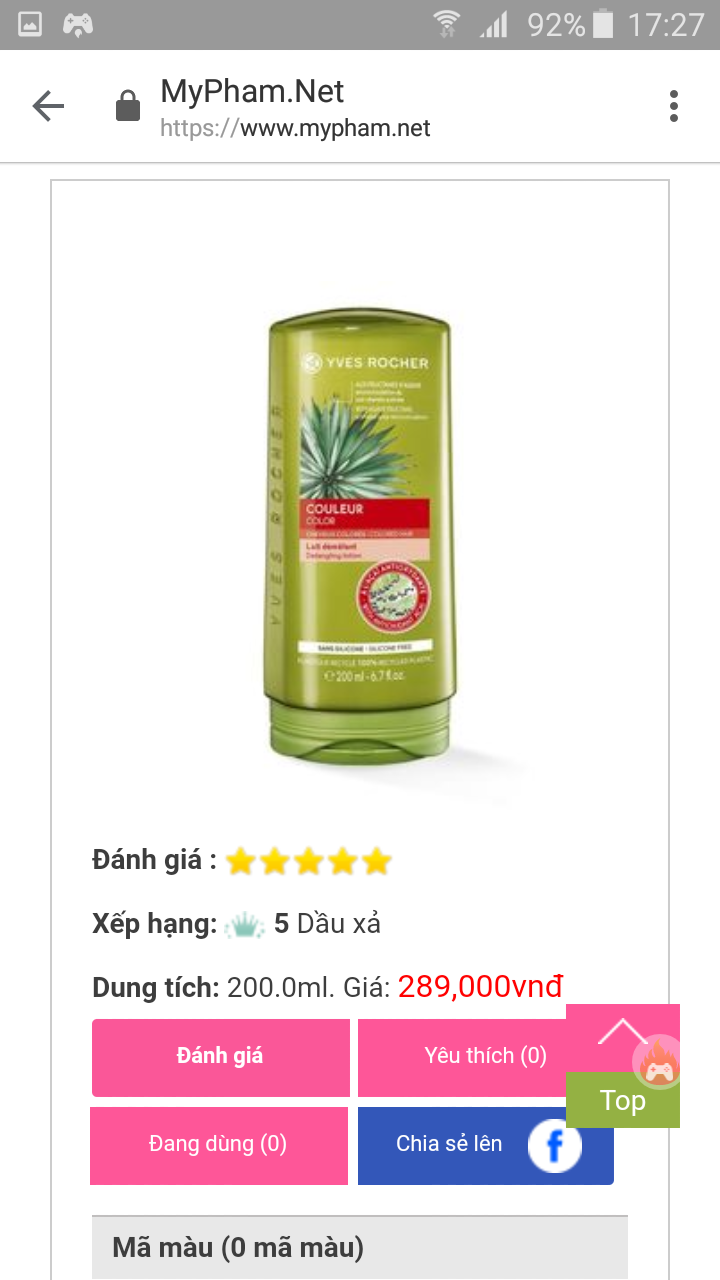Expand the Mã màu section
720x1280 pixels.
tap(359, 1247)
